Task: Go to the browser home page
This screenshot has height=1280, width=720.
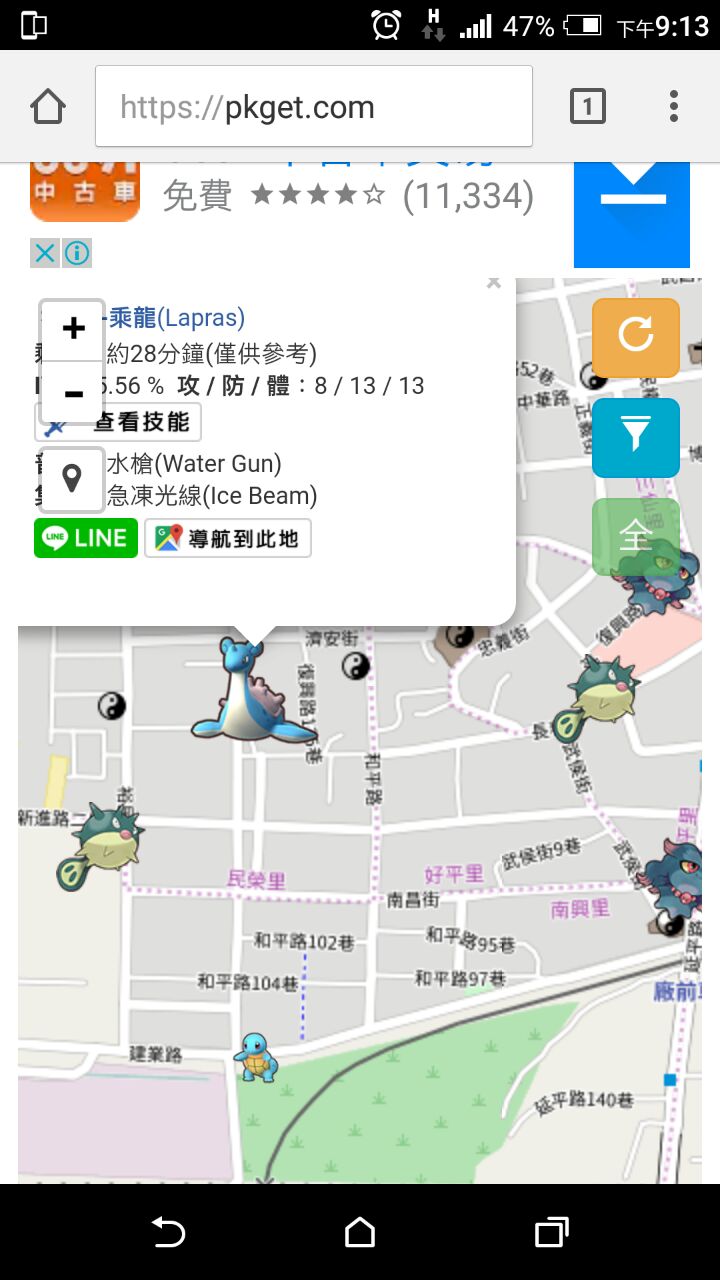Action: pyautogui.click(x=48, y=107)
